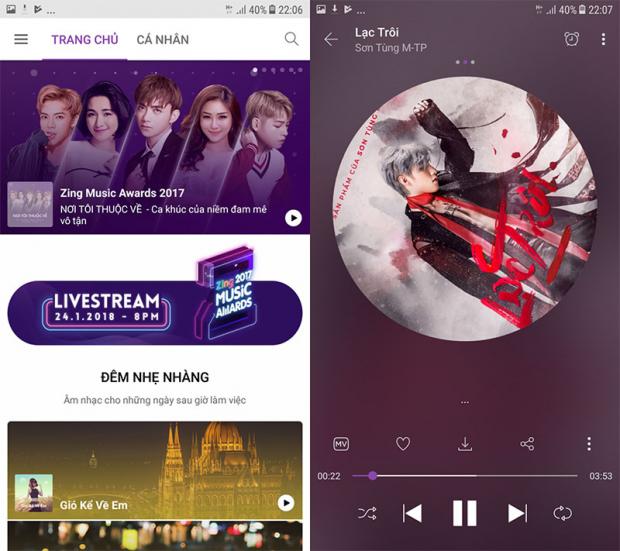Skip to the next track
The image size is (620, 551).
[517, 513]
